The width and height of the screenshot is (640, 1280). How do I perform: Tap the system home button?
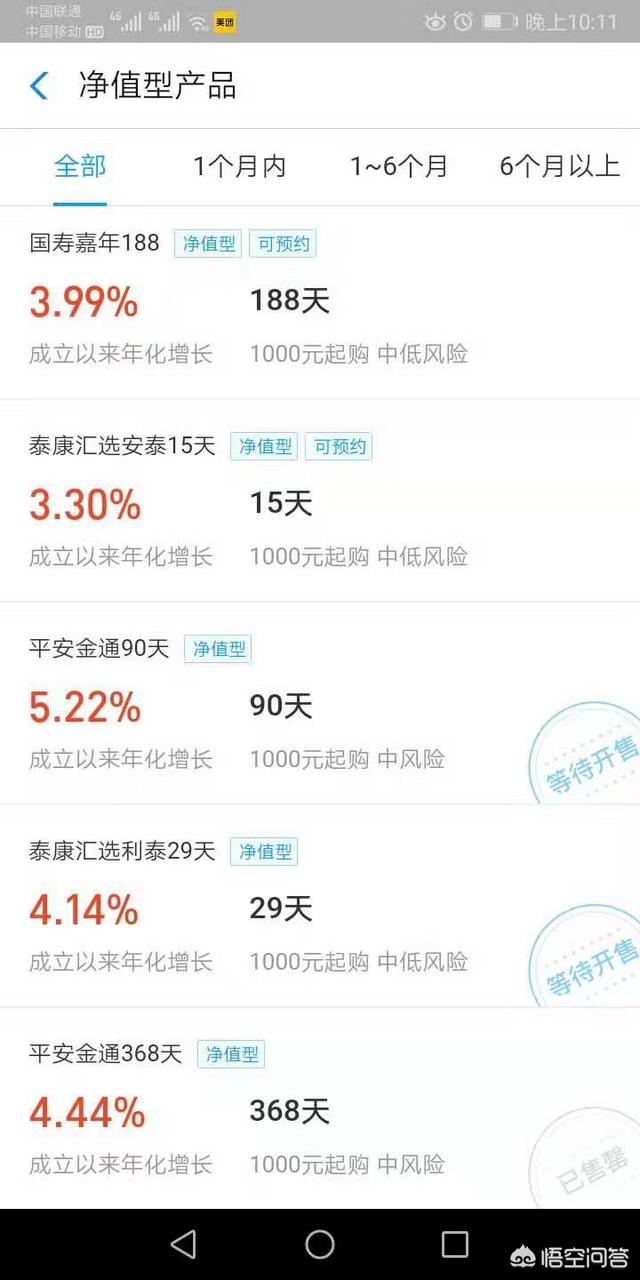pyautogui.click(x=320, y=1244)
